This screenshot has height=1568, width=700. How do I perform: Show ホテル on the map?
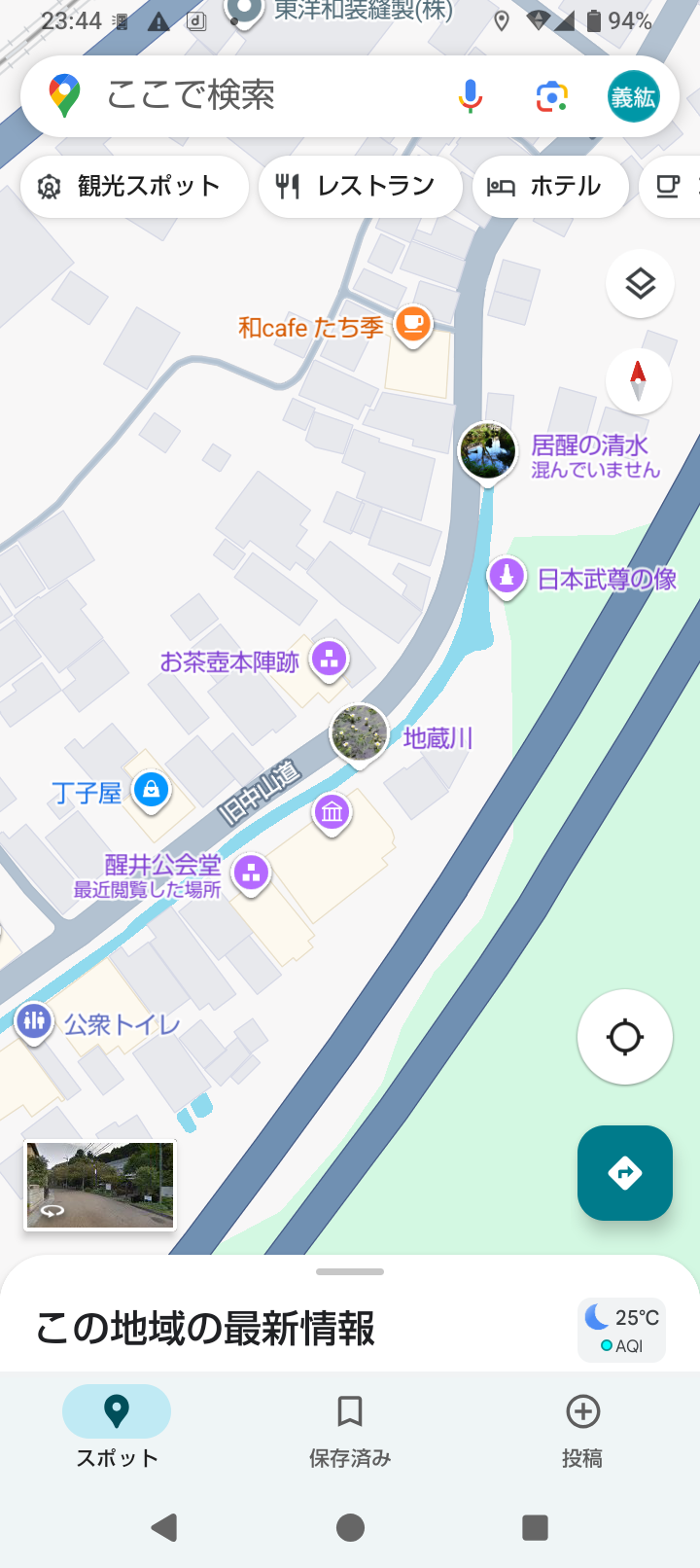coord(549,187)
